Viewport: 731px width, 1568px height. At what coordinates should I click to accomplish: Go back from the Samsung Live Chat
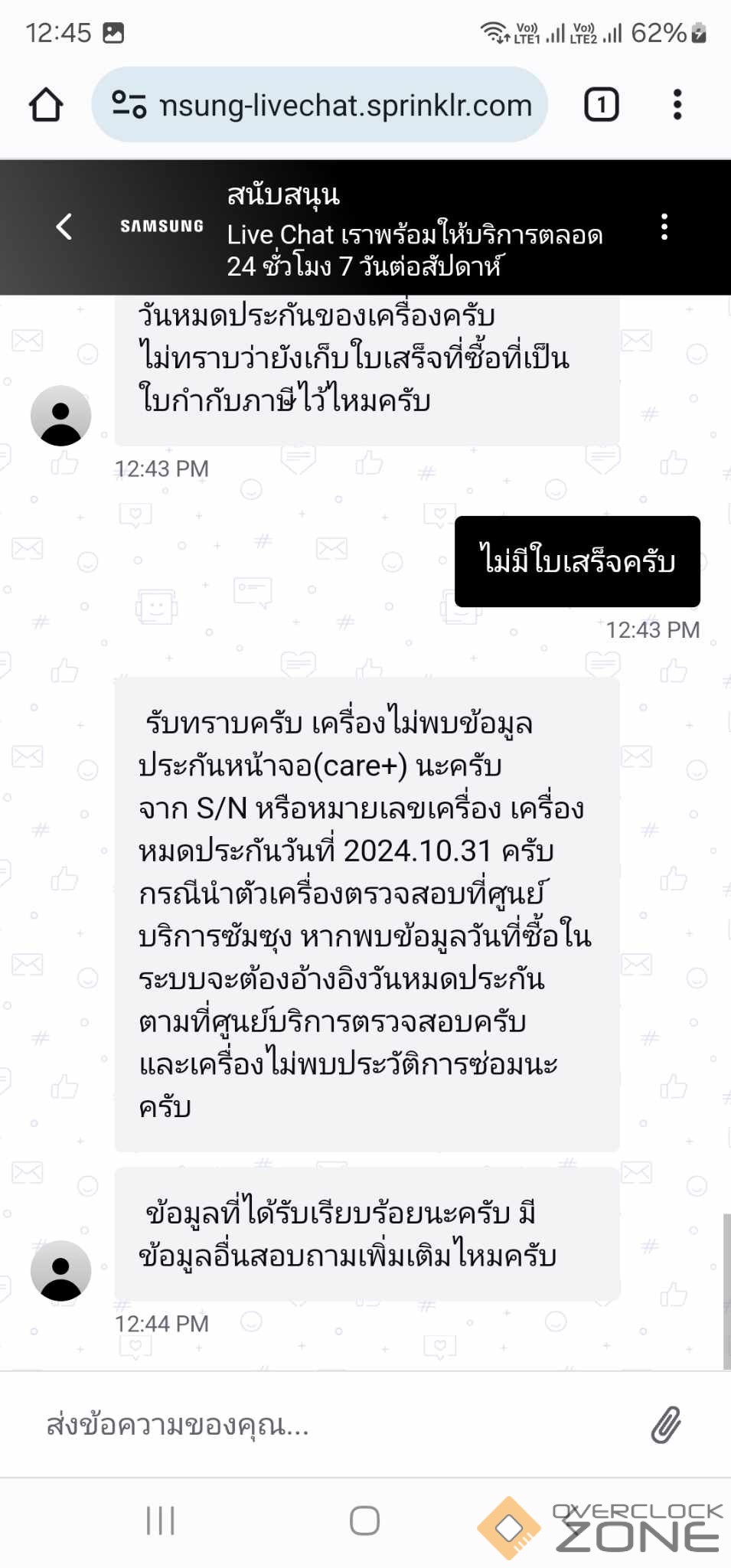click(64, 227)
